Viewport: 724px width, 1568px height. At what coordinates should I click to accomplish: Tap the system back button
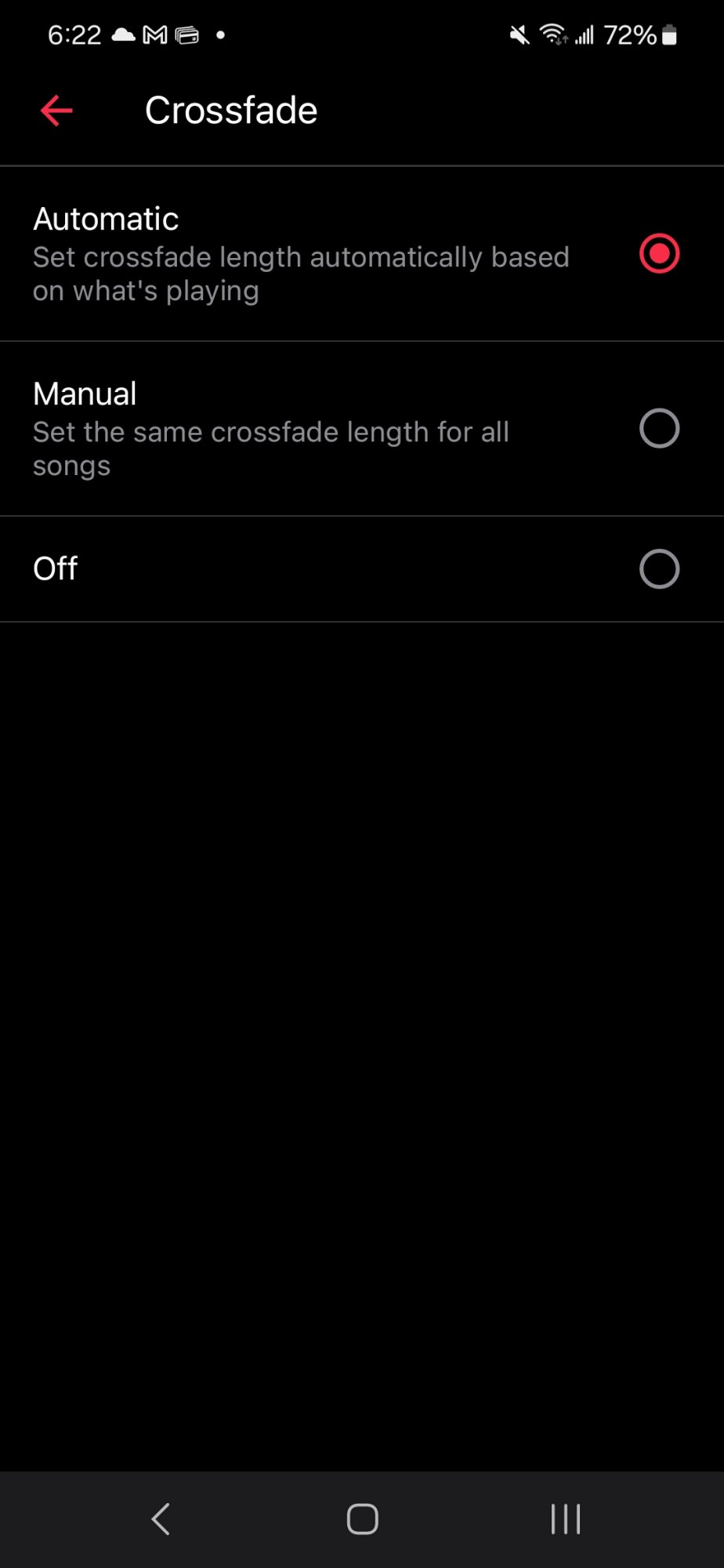click(161, 1519)
